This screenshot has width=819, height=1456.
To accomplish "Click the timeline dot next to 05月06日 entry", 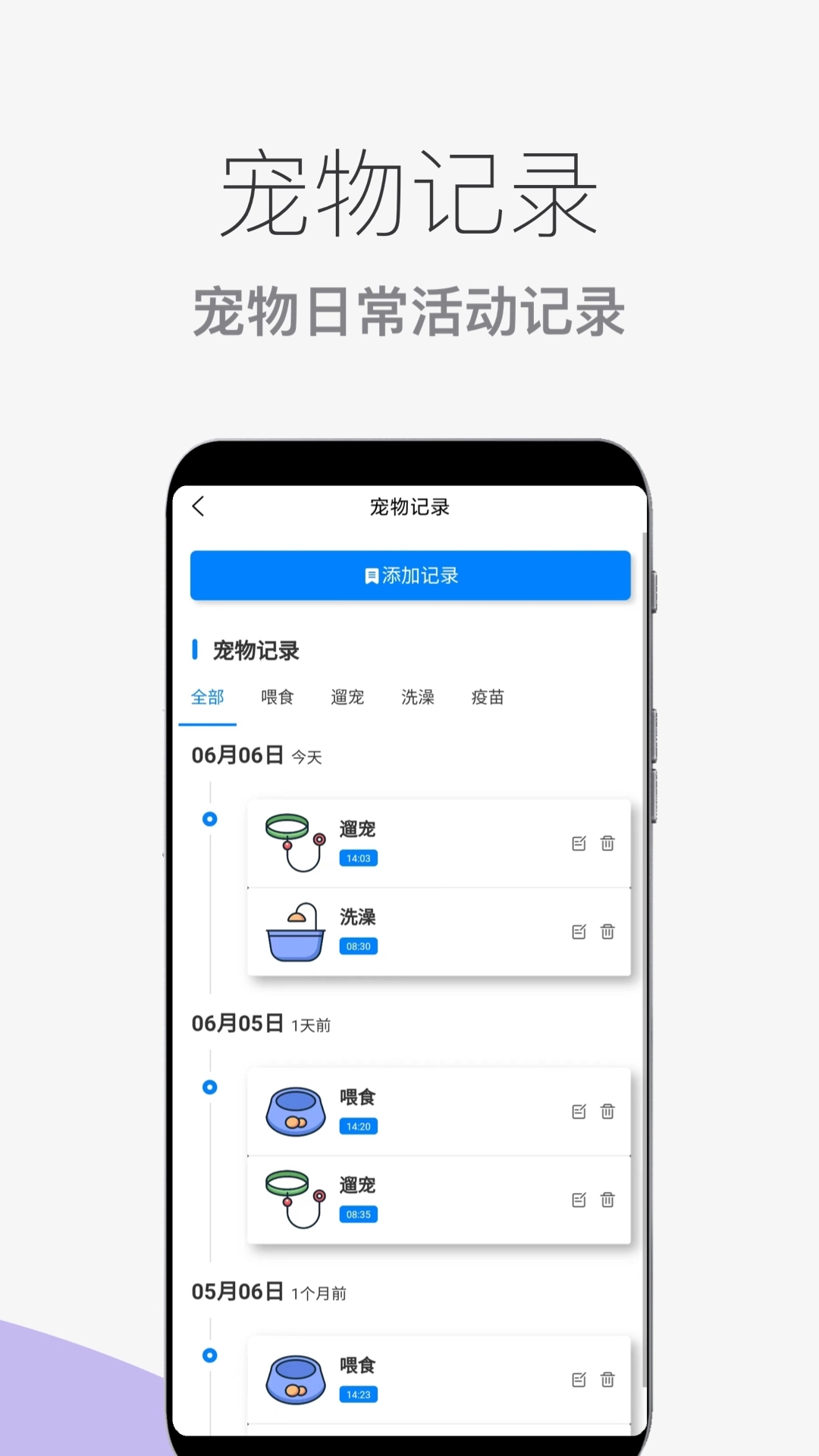I will coord(209,1356).
